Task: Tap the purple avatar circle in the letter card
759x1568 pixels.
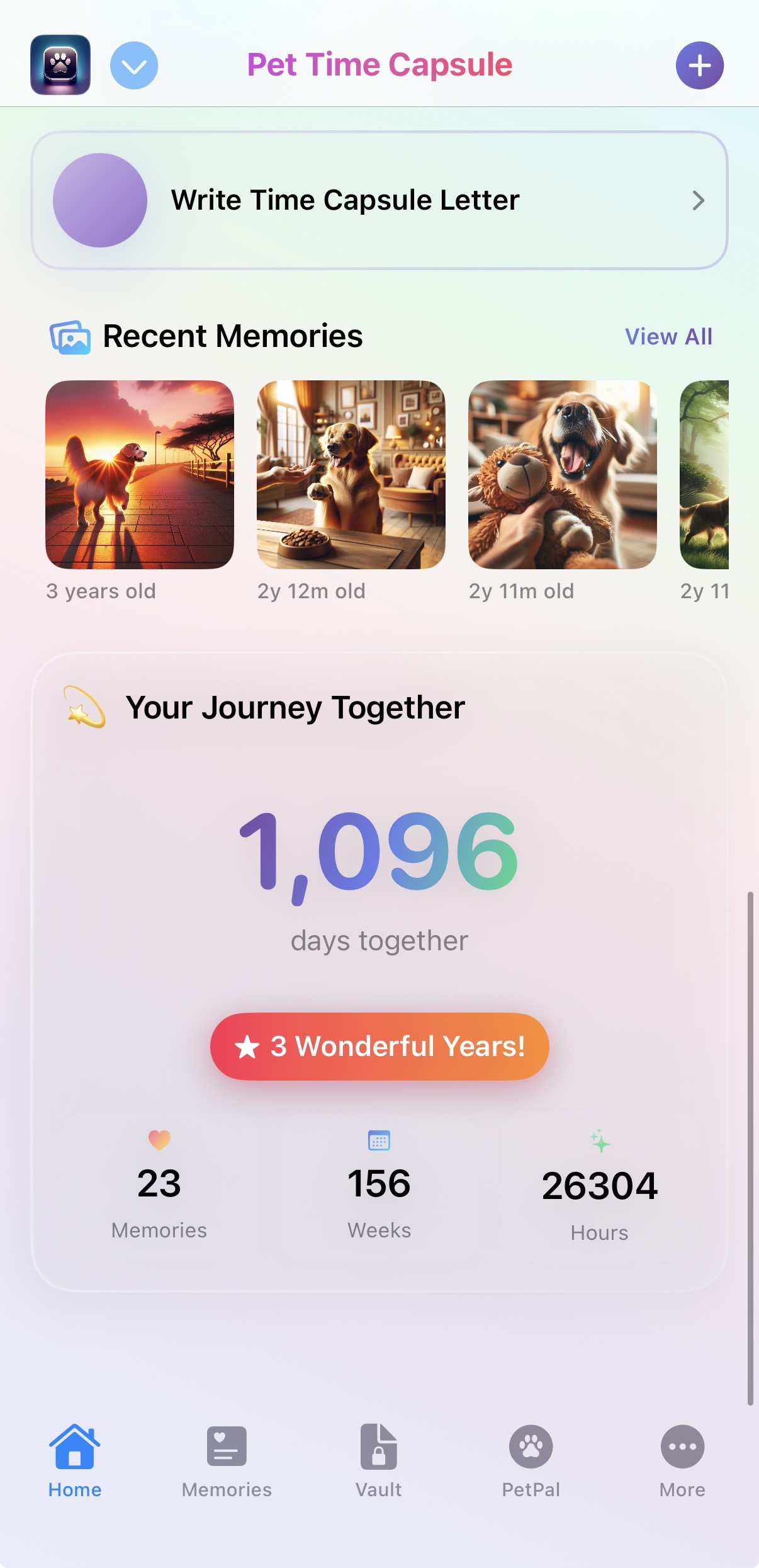Action: (x=101, y=200)
